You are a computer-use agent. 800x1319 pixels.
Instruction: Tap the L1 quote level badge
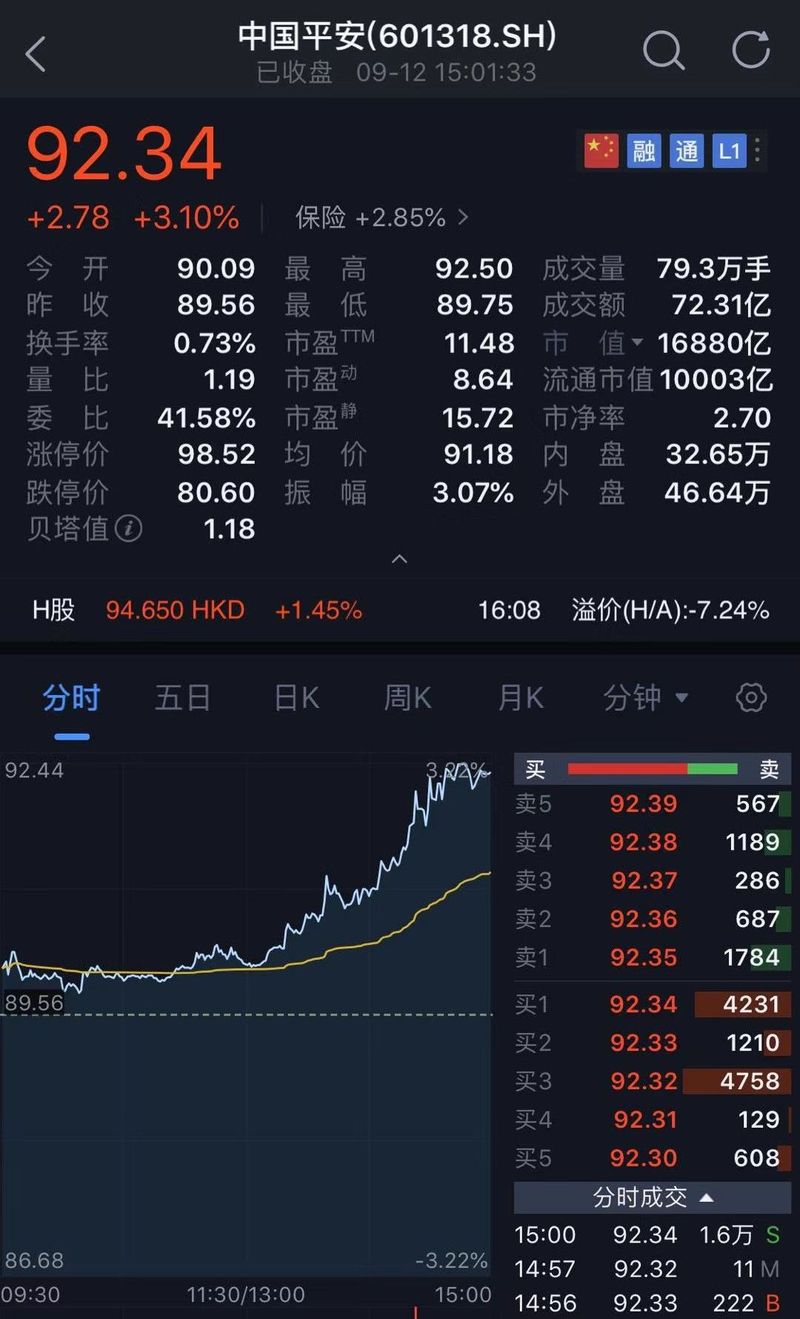coord(728,152)
